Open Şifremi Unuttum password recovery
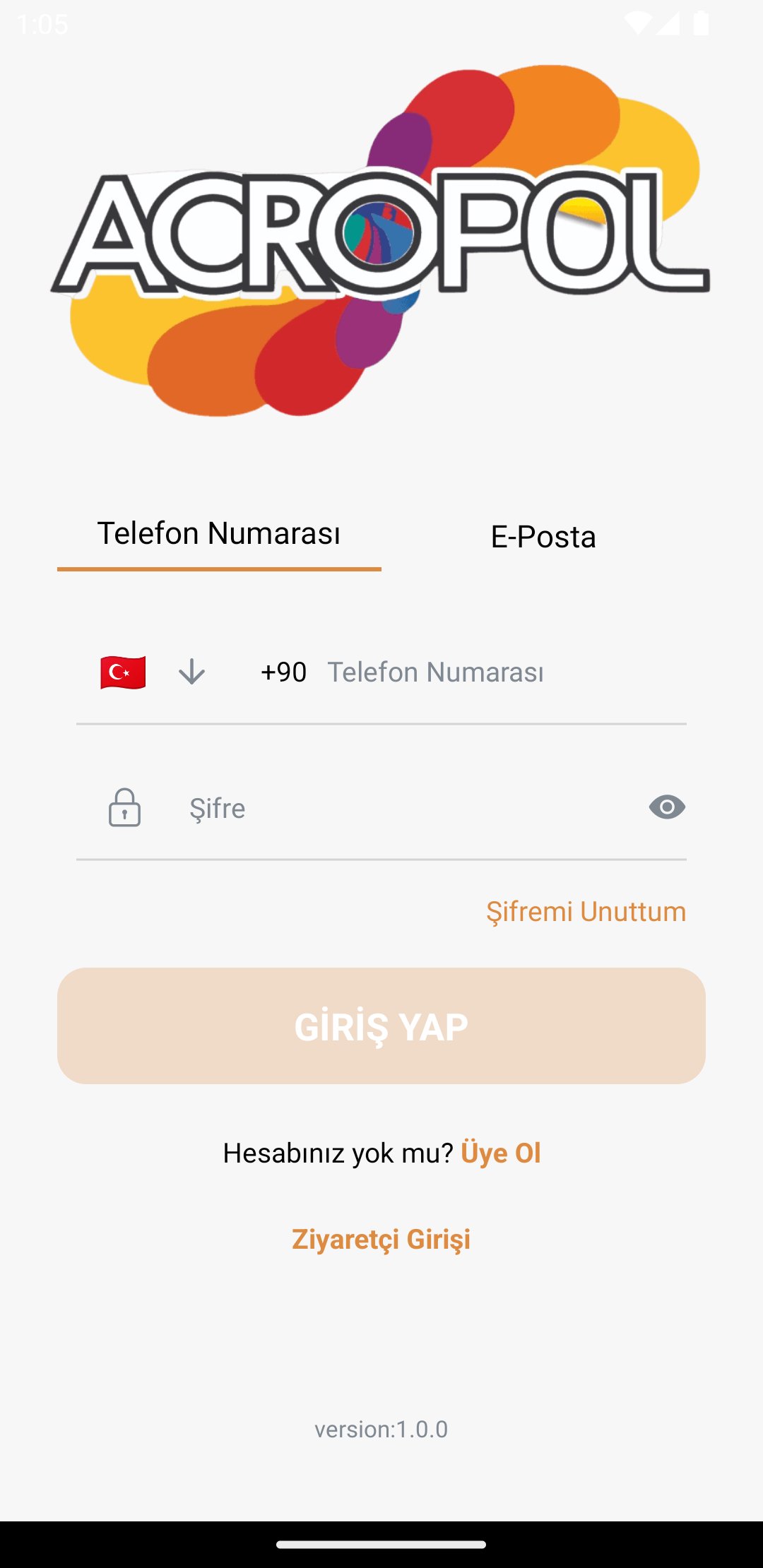 point(585,911)
